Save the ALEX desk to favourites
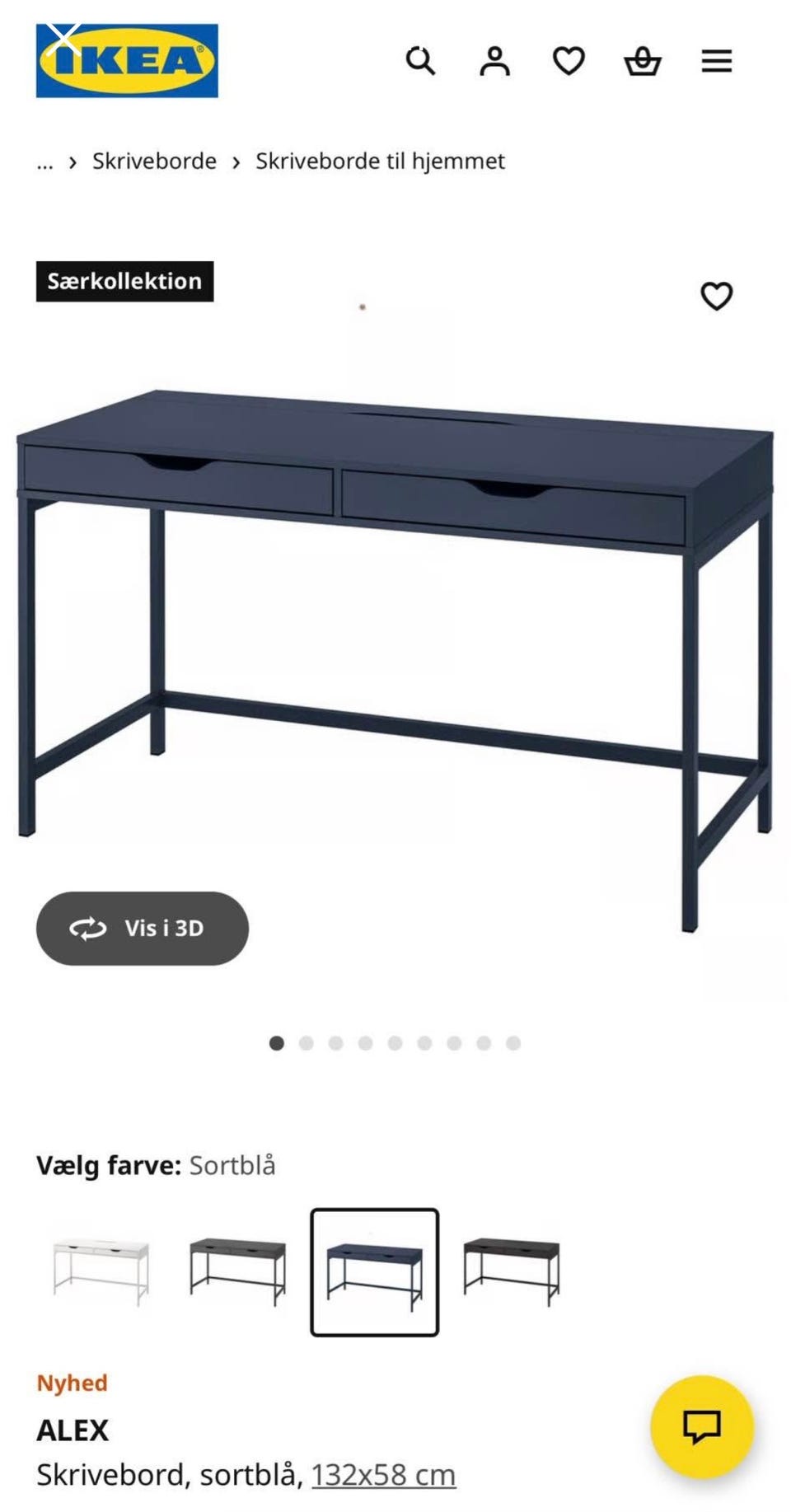 point(716,296)
